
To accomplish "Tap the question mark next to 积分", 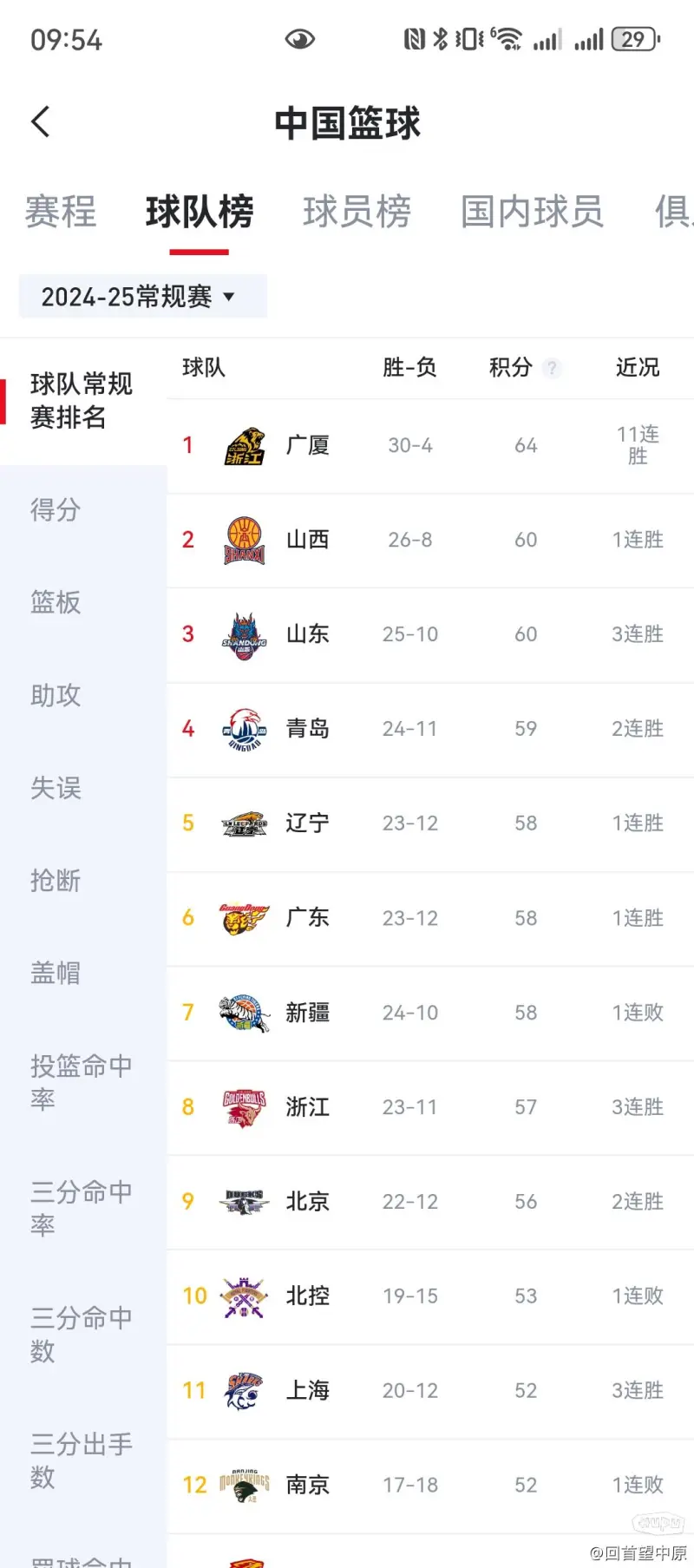I will (553, 368).
